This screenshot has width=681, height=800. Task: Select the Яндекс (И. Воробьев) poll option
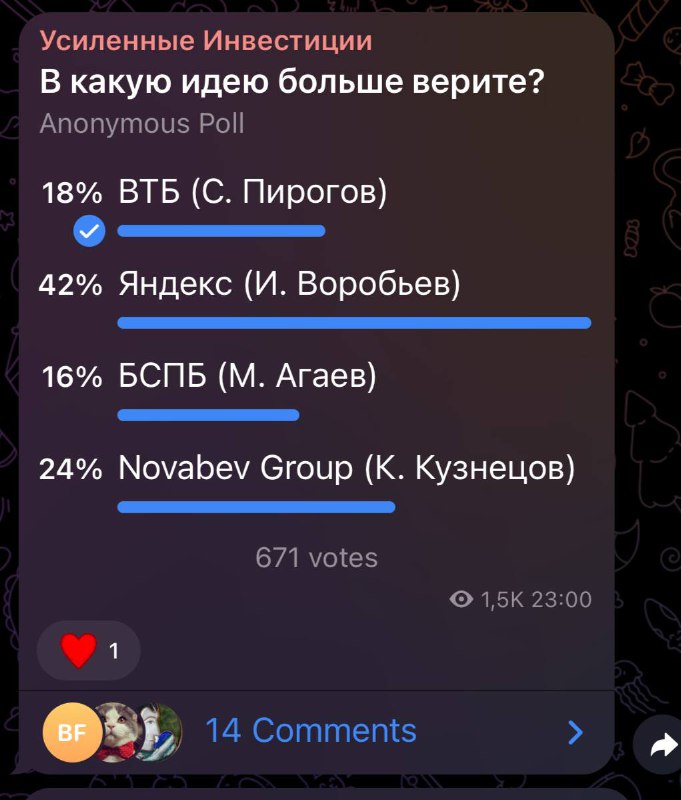pos(290,285)
